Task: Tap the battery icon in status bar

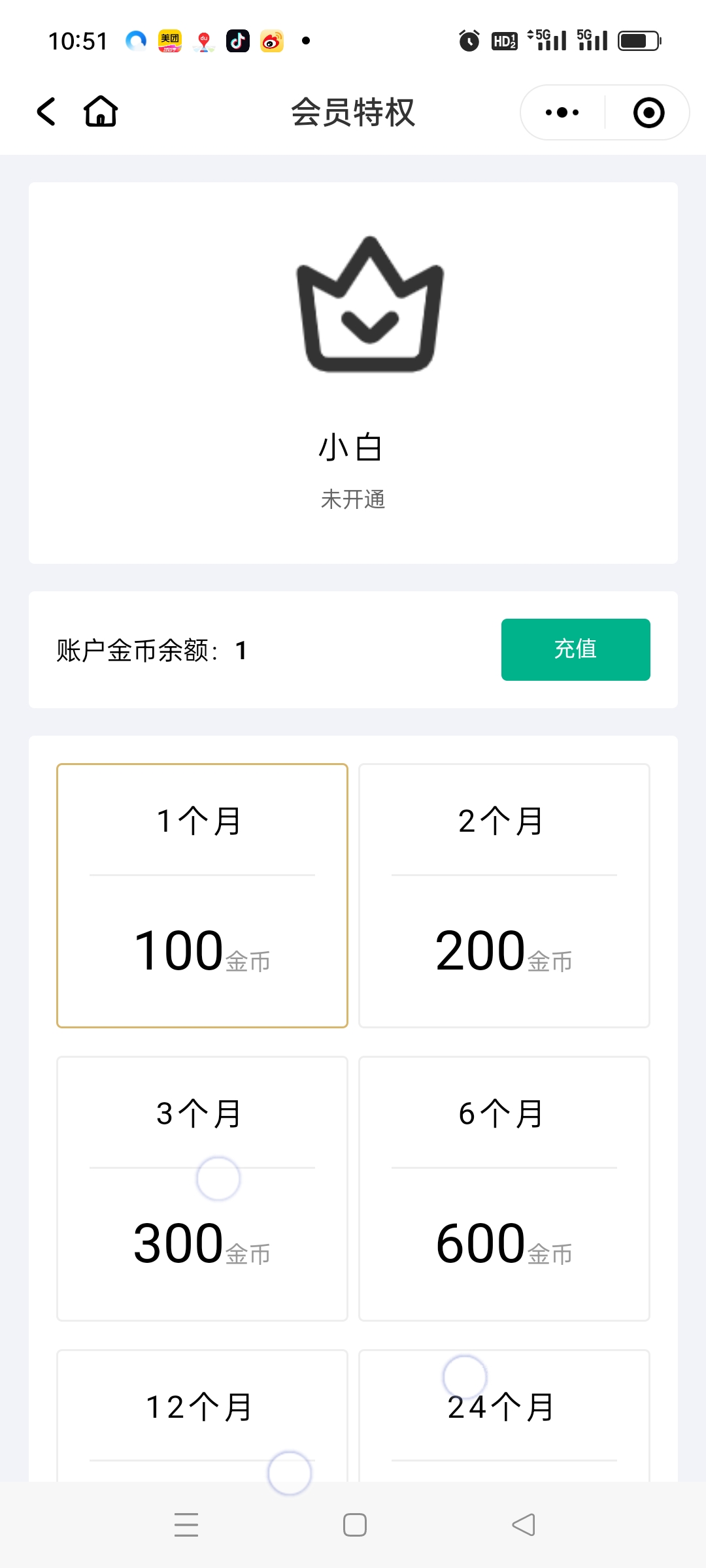Action: pyautogui.click(x=637, y=41)
